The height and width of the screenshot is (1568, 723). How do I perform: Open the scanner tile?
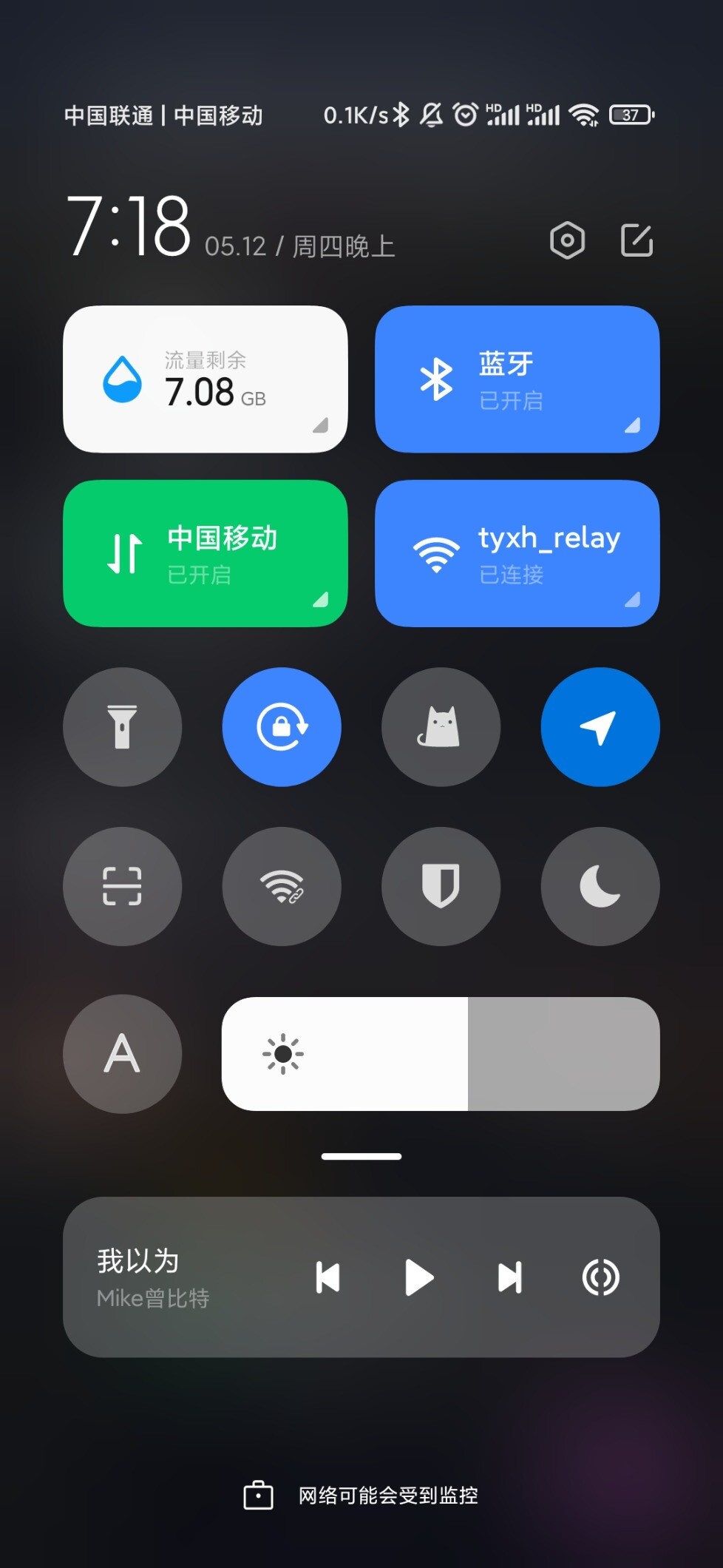[x=122, y=886]
